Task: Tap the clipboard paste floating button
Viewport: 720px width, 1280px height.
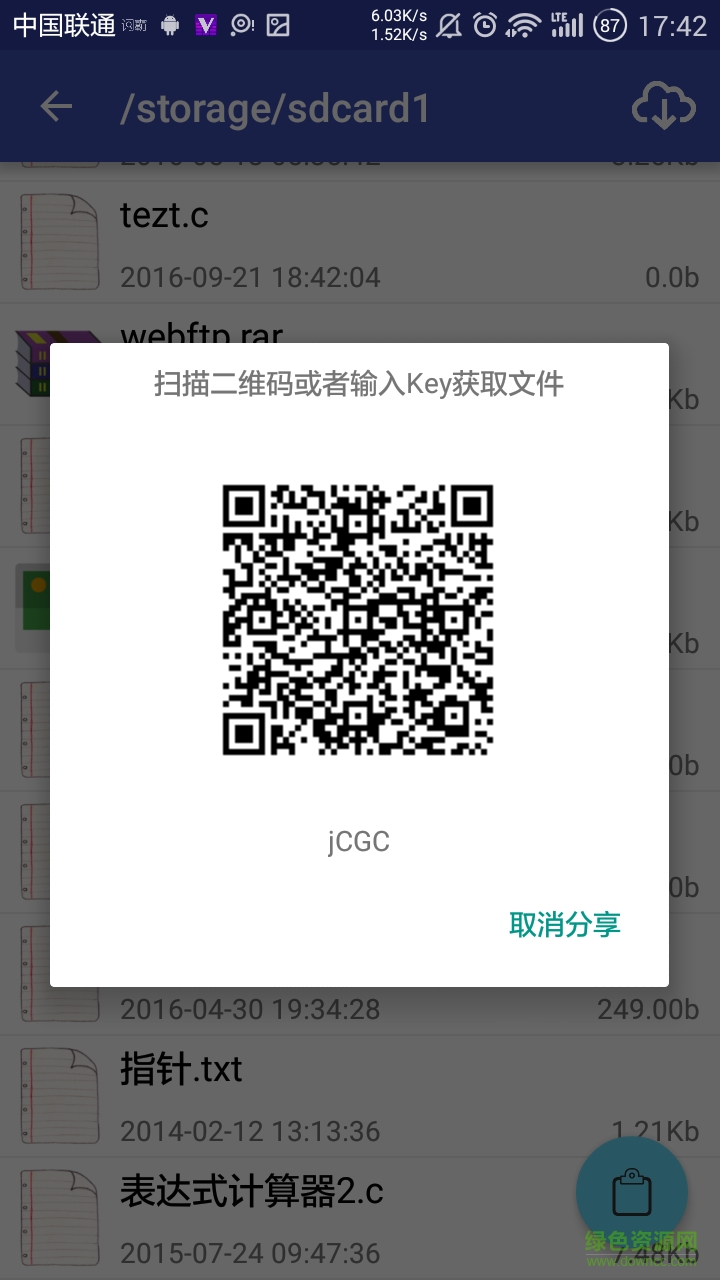Action: (631, 1192)
